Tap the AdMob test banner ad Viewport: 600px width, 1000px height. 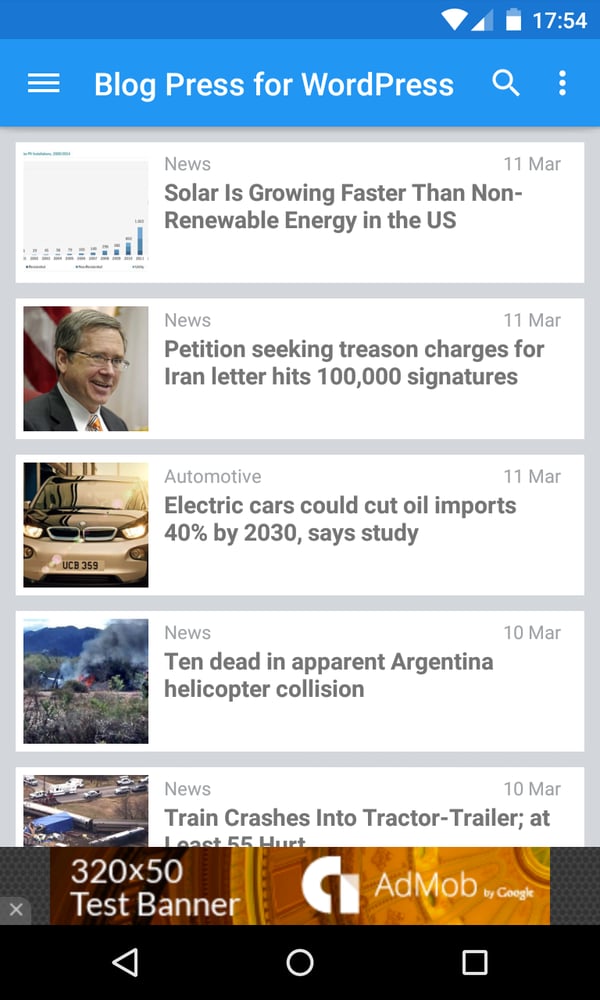(300, 886)
